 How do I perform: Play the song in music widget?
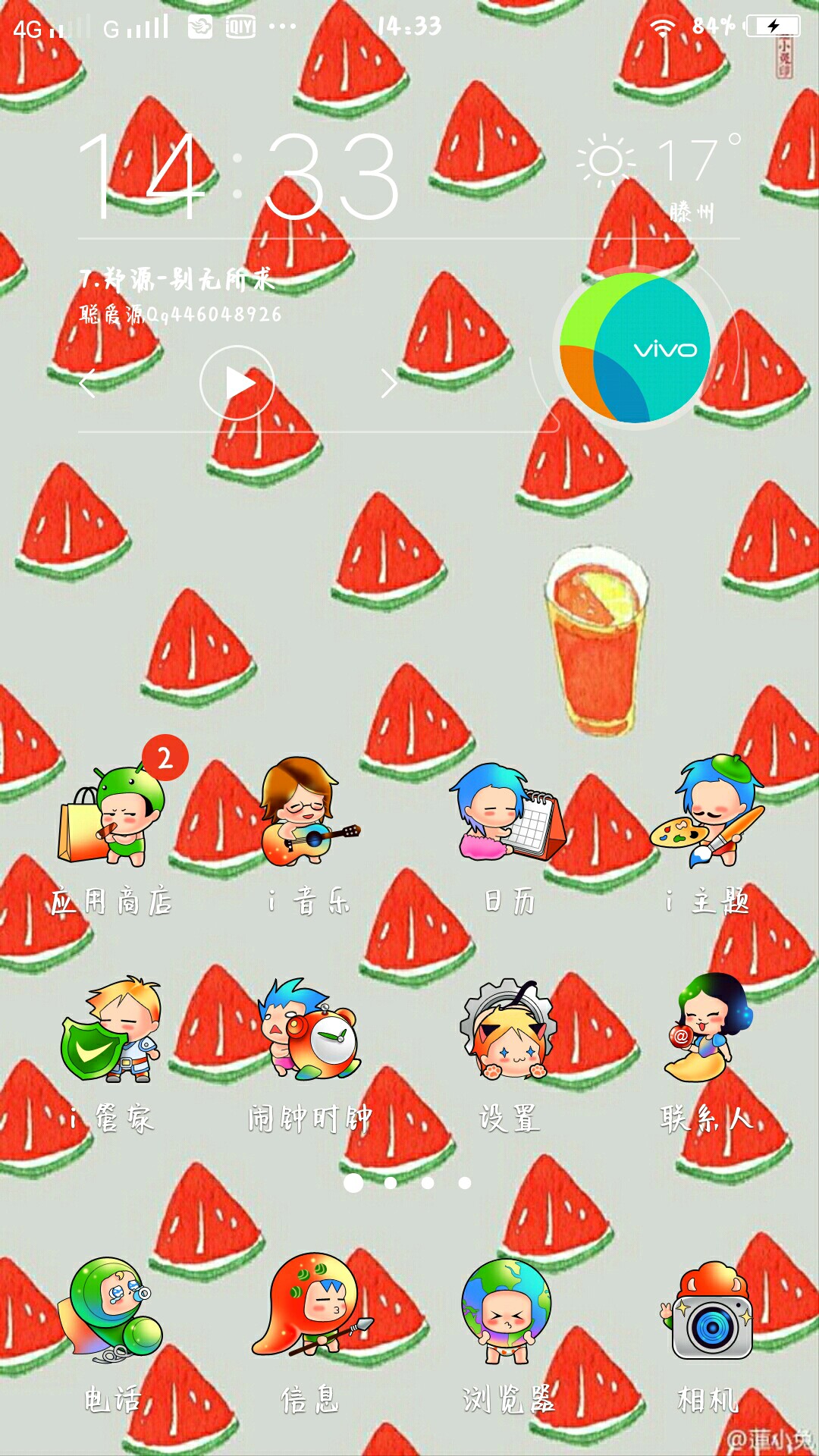tap(237, 383)
